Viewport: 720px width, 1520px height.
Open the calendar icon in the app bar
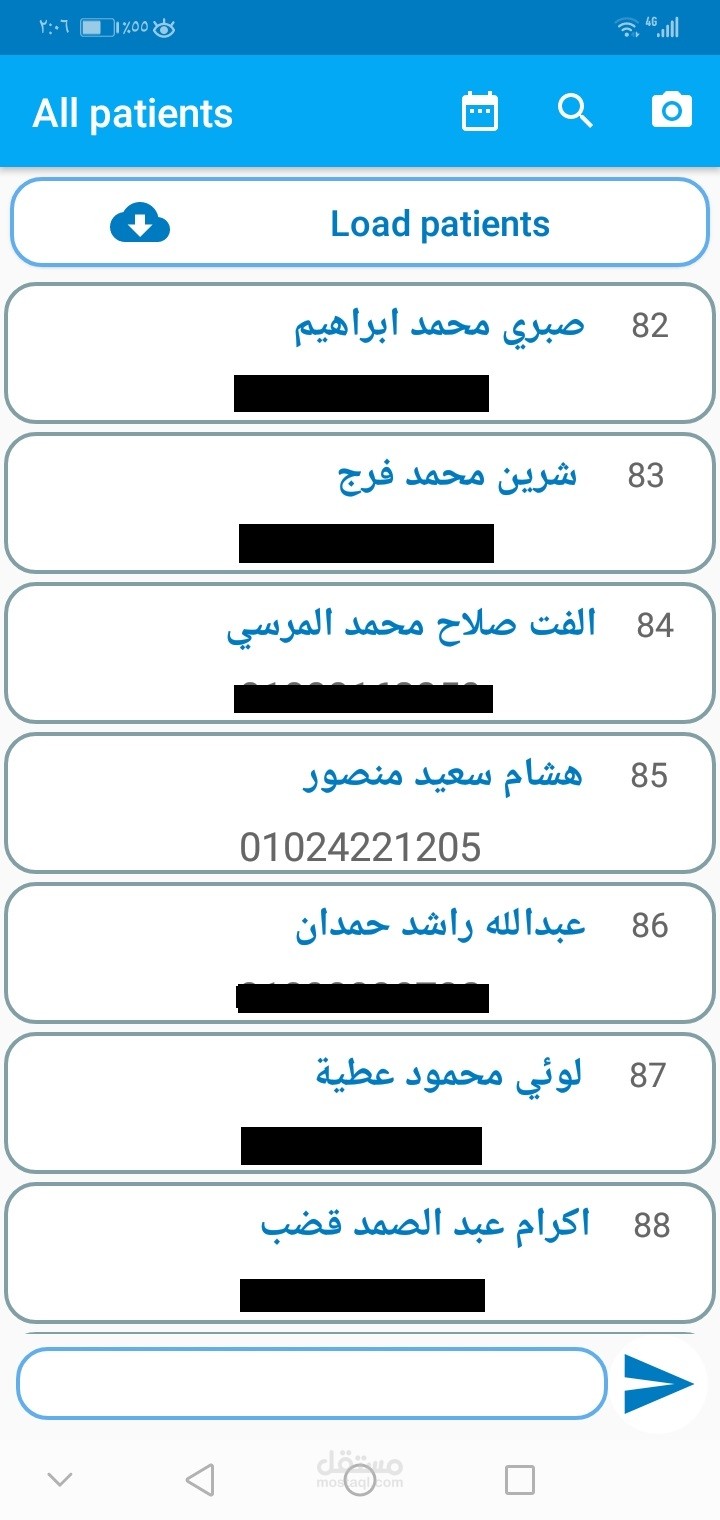coord(480,111)
